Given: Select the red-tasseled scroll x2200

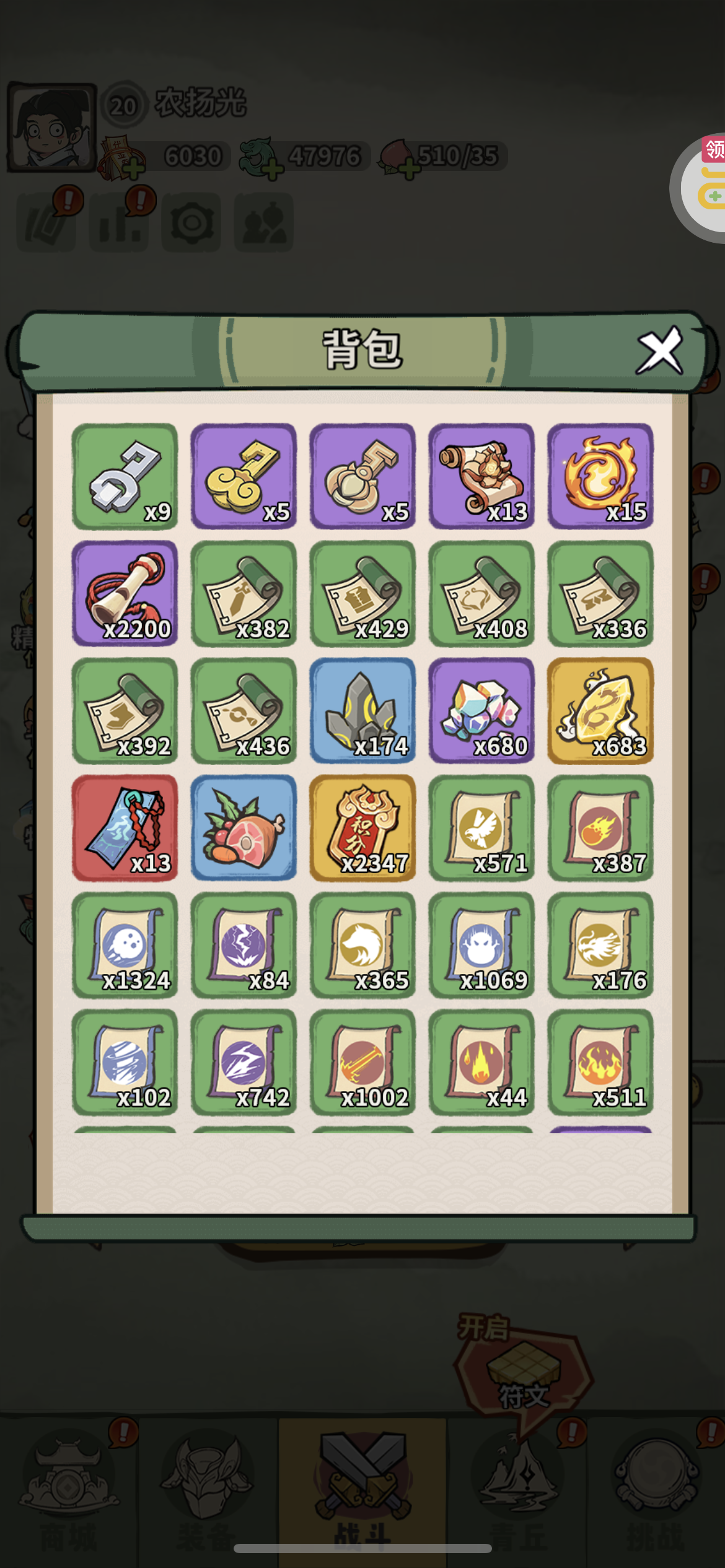Looking at the screenshot, I should coord(125,593).
